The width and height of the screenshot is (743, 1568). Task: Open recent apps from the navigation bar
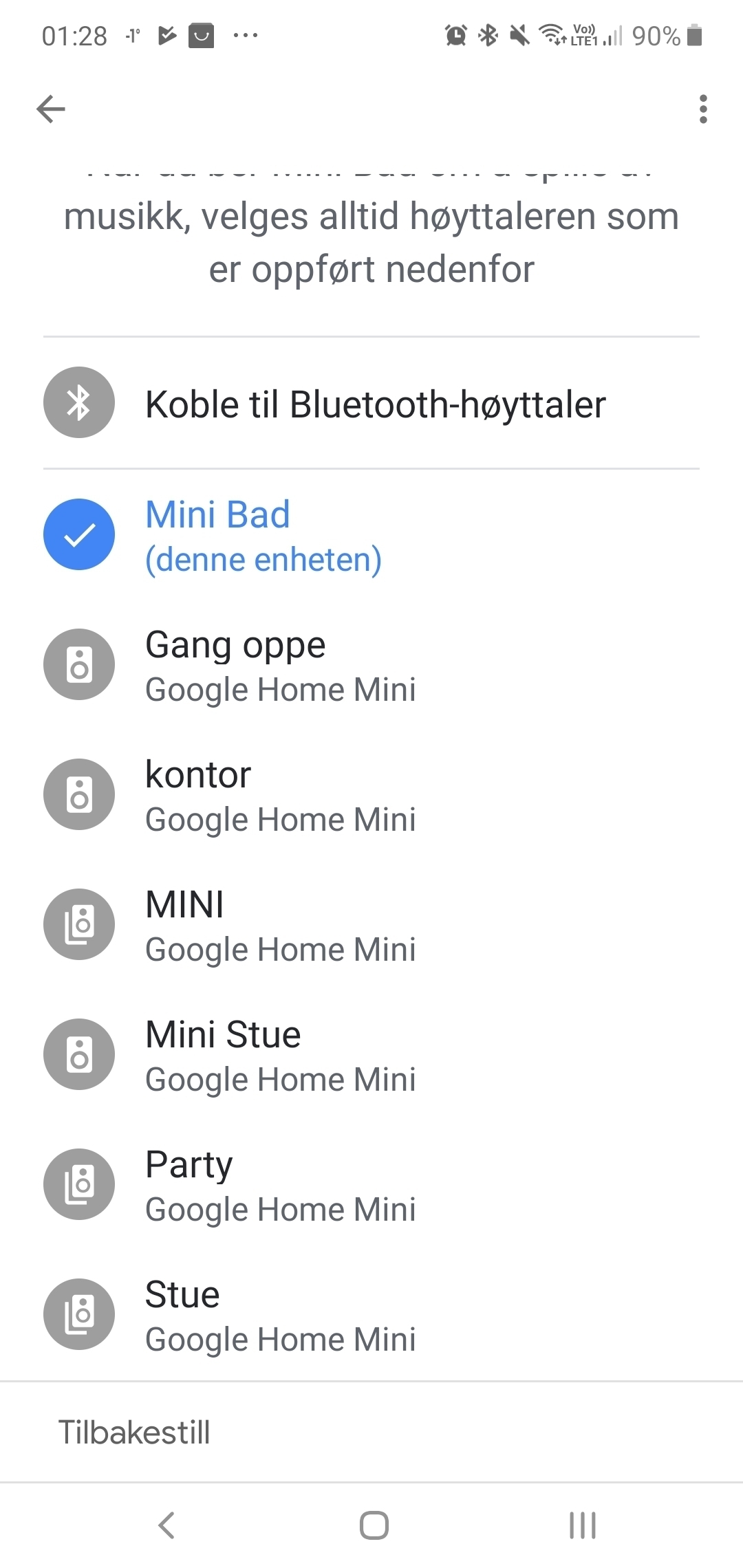point(582,1525)
